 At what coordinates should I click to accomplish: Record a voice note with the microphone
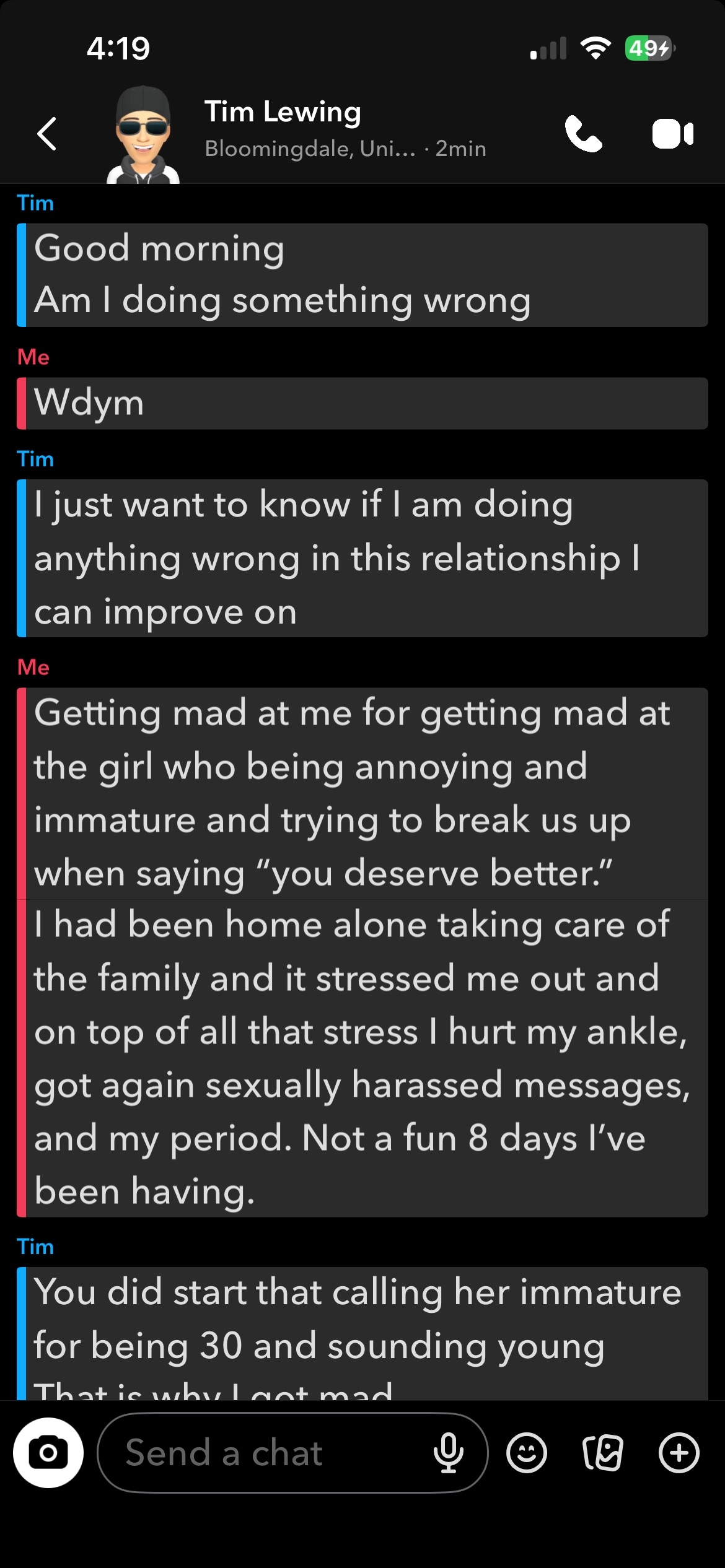point(448,1452)
